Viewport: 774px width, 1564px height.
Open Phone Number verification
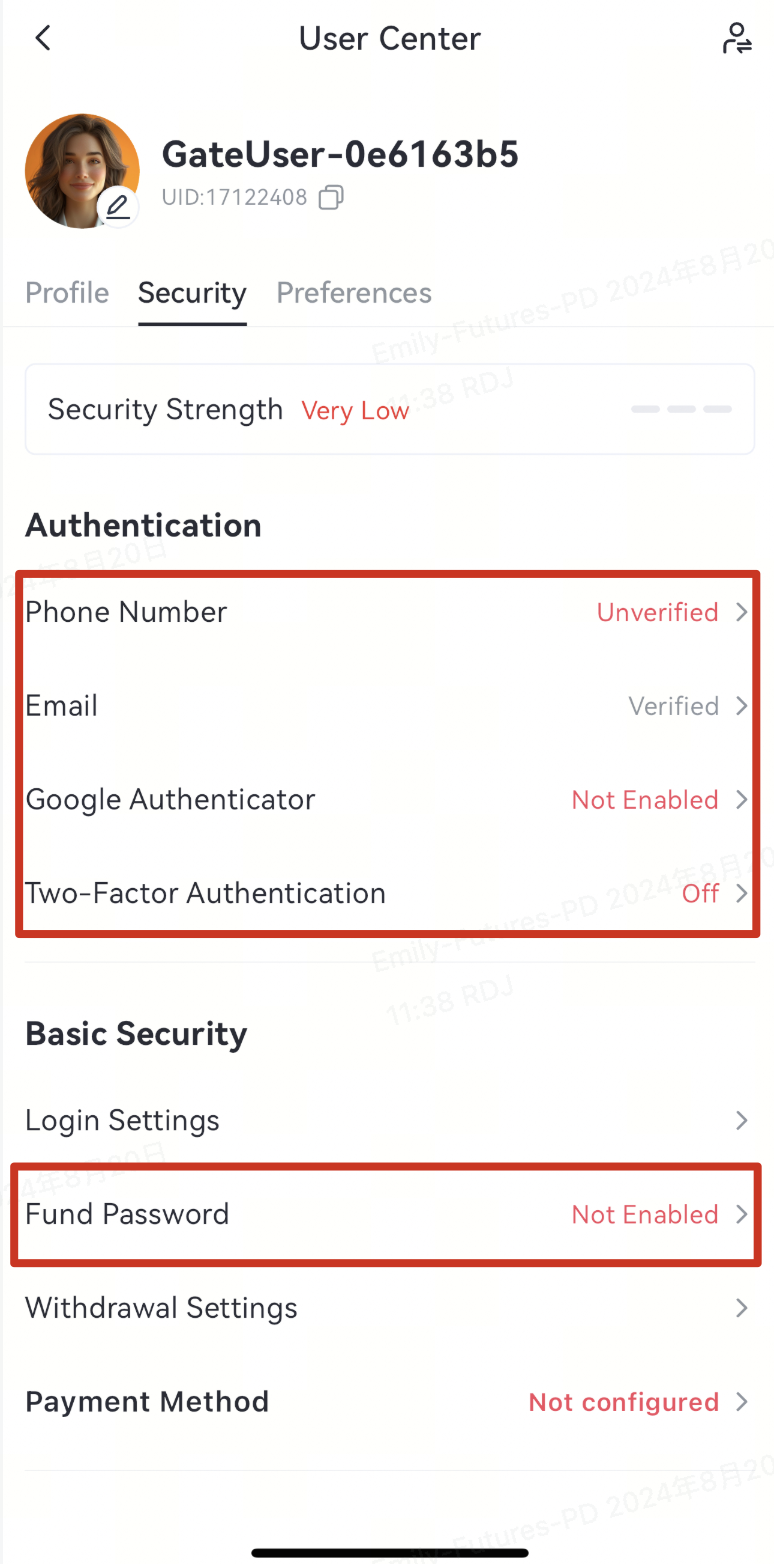pyautogui.click(x=387, y=612)
